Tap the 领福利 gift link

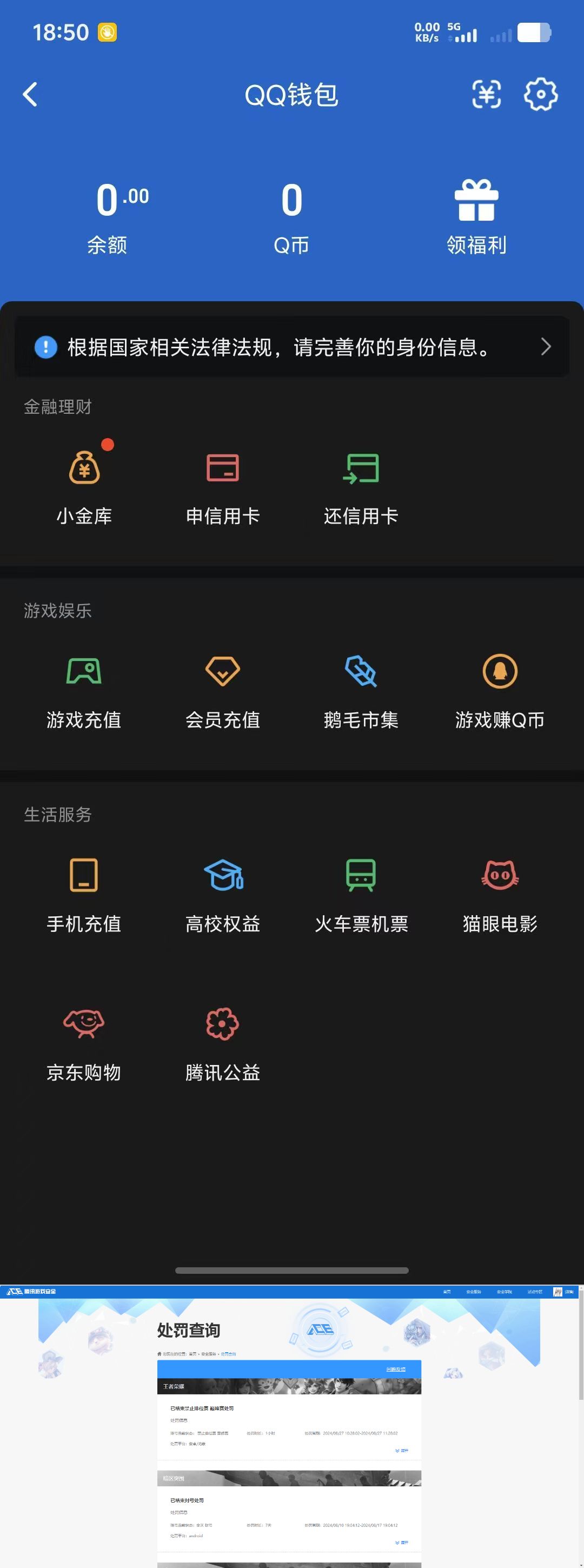click(x=476, y=214)
